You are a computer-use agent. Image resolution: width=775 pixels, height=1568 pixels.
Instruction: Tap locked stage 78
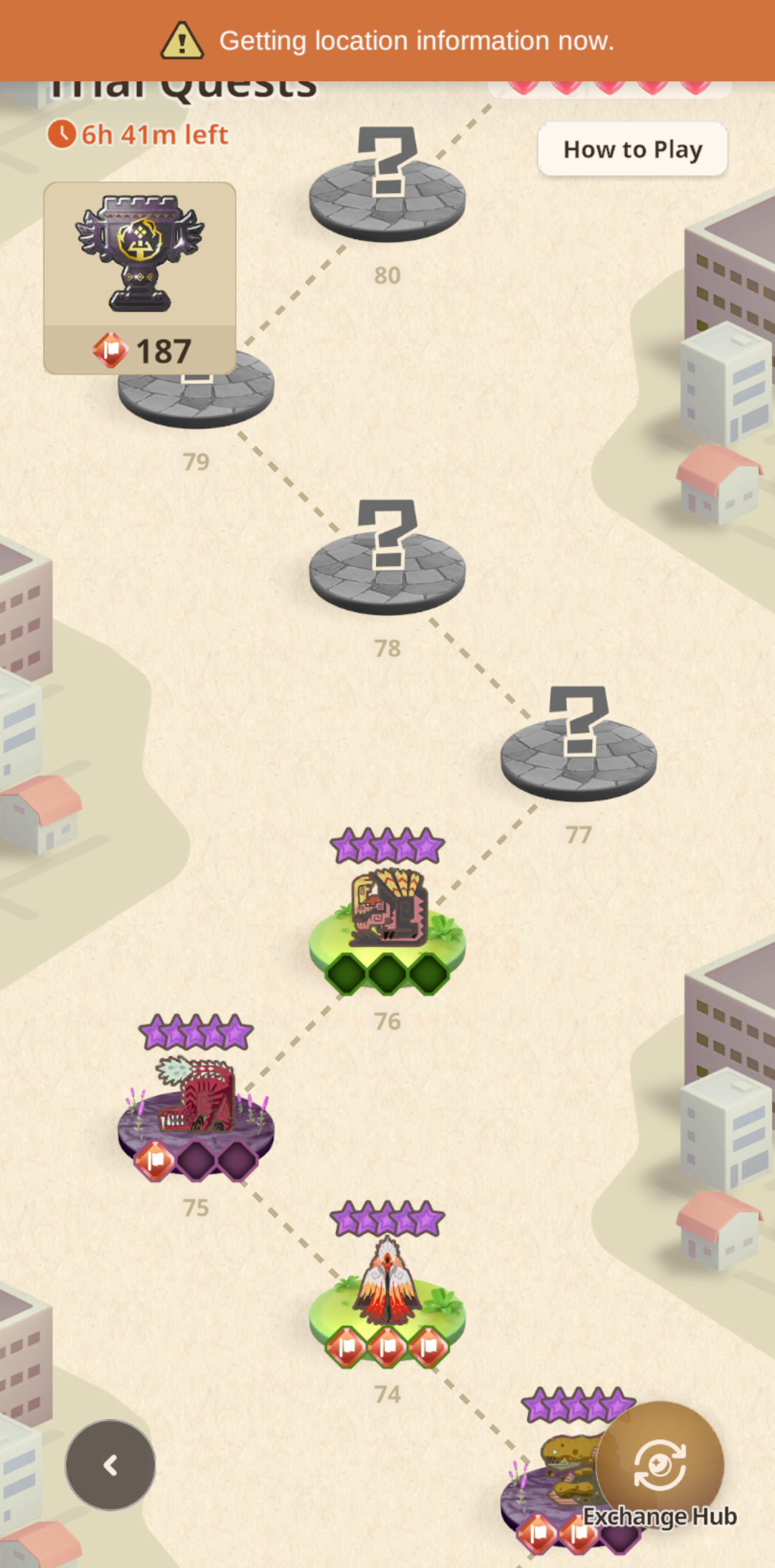[387, 557]
